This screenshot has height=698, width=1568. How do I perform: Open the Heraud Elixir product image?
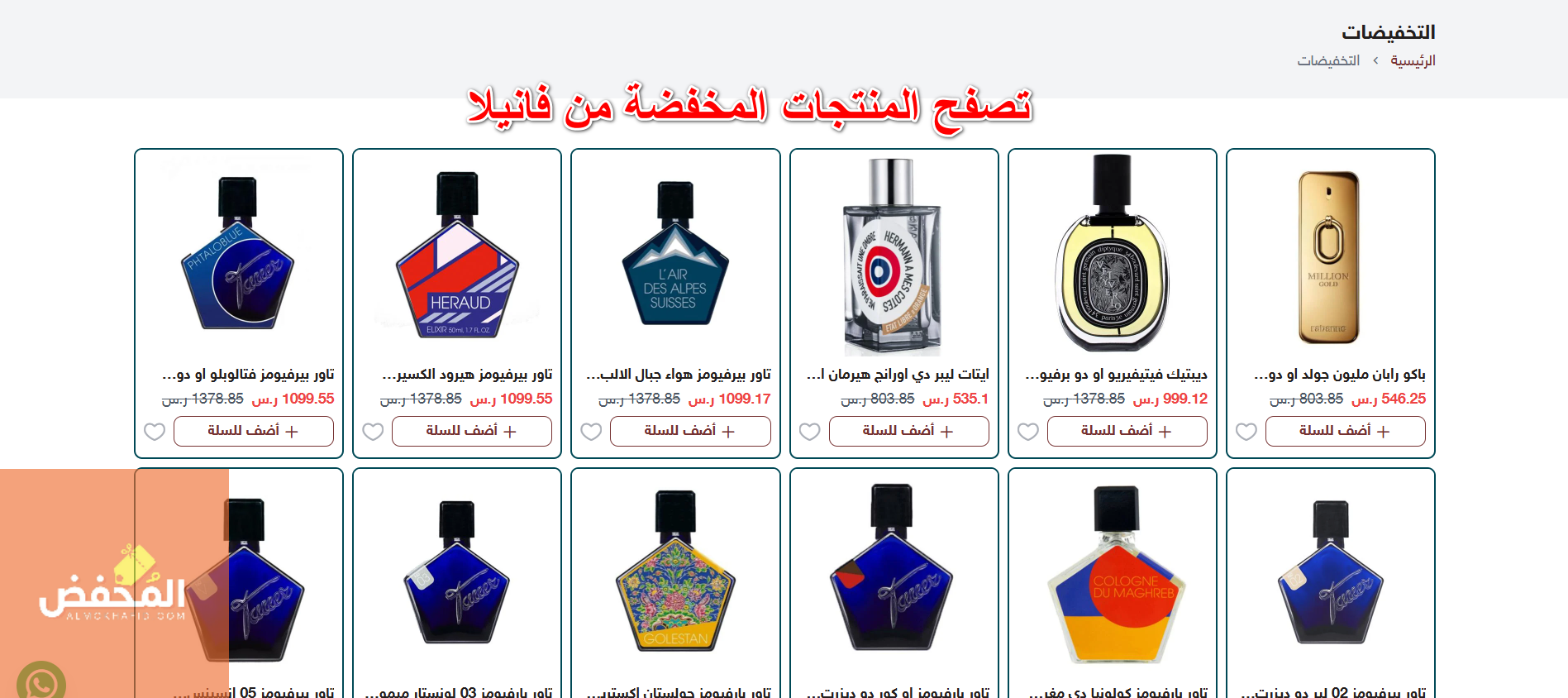(x=457, y=257)
